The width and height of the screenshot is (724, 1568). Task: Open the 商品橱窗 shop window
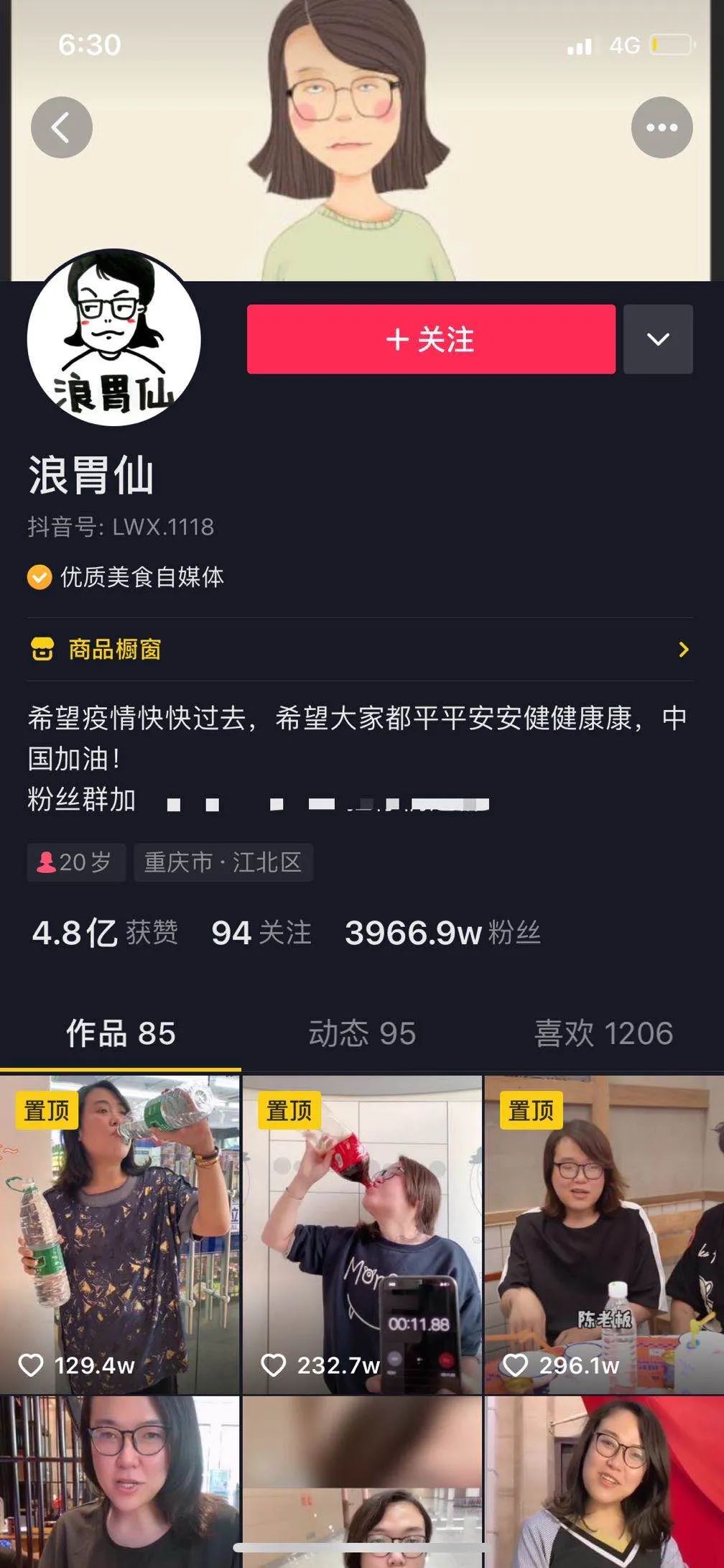pos(359,650)
